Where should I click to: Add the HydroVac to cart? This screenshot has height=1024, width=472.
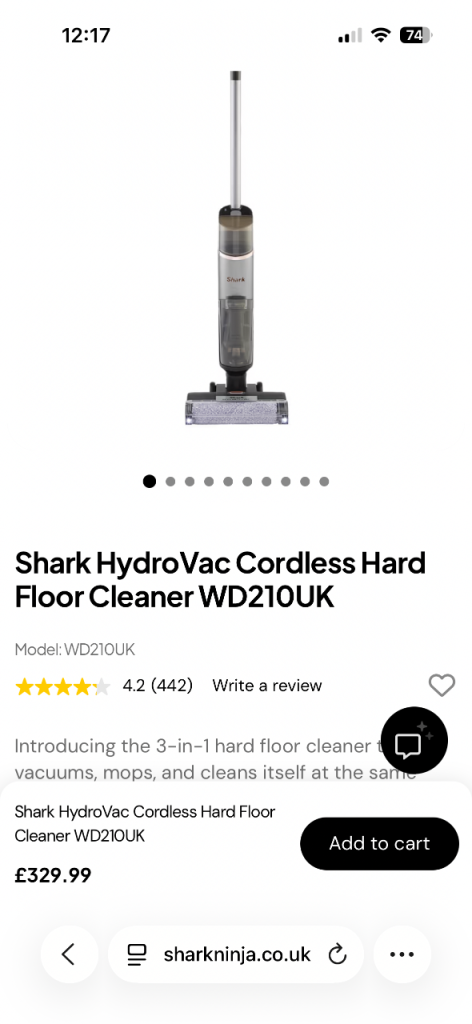click(379, 843)
